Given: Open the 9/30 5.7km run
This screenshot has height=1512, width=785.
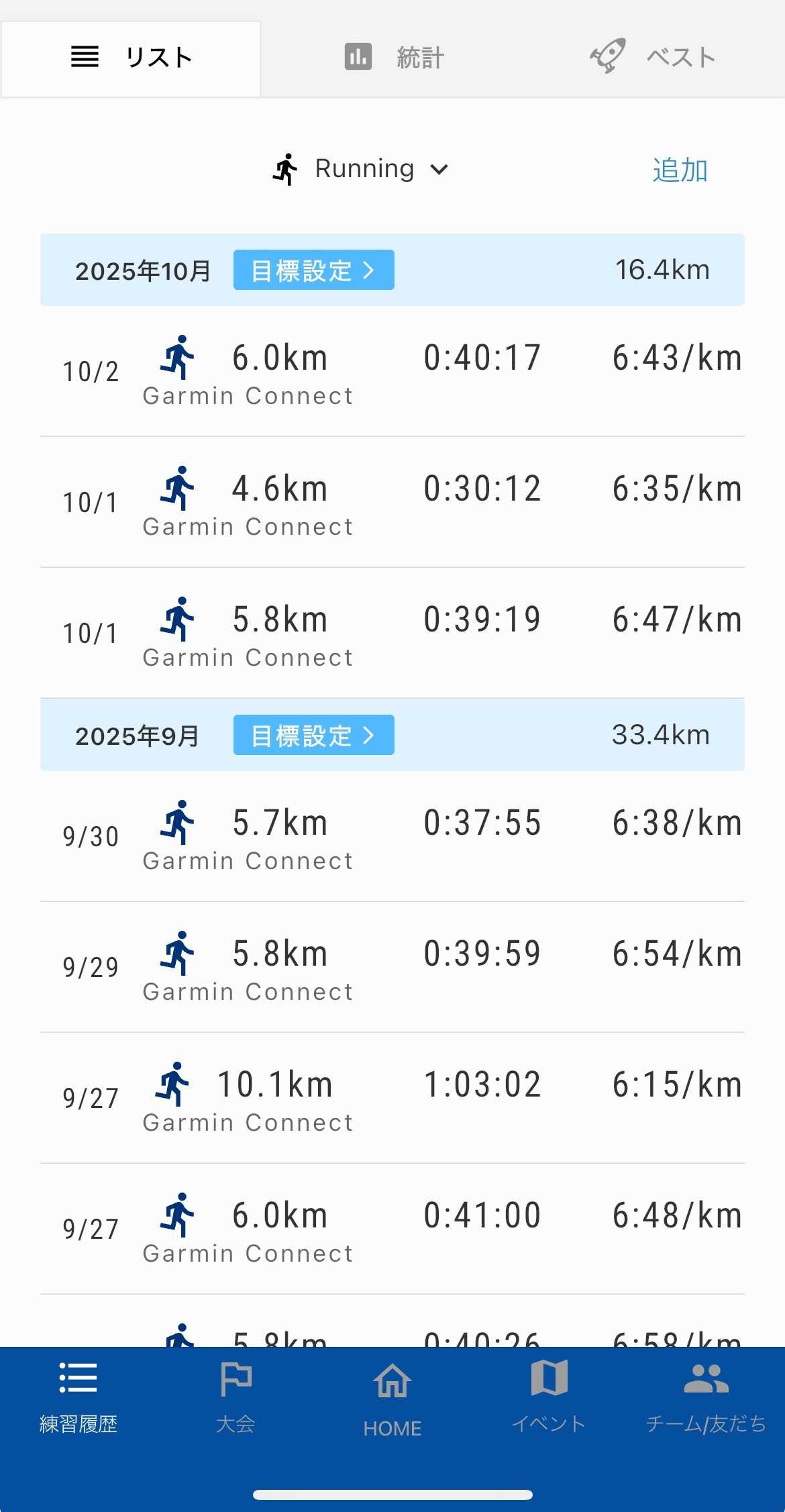Looking at the screenshot, I should [392, 836].
